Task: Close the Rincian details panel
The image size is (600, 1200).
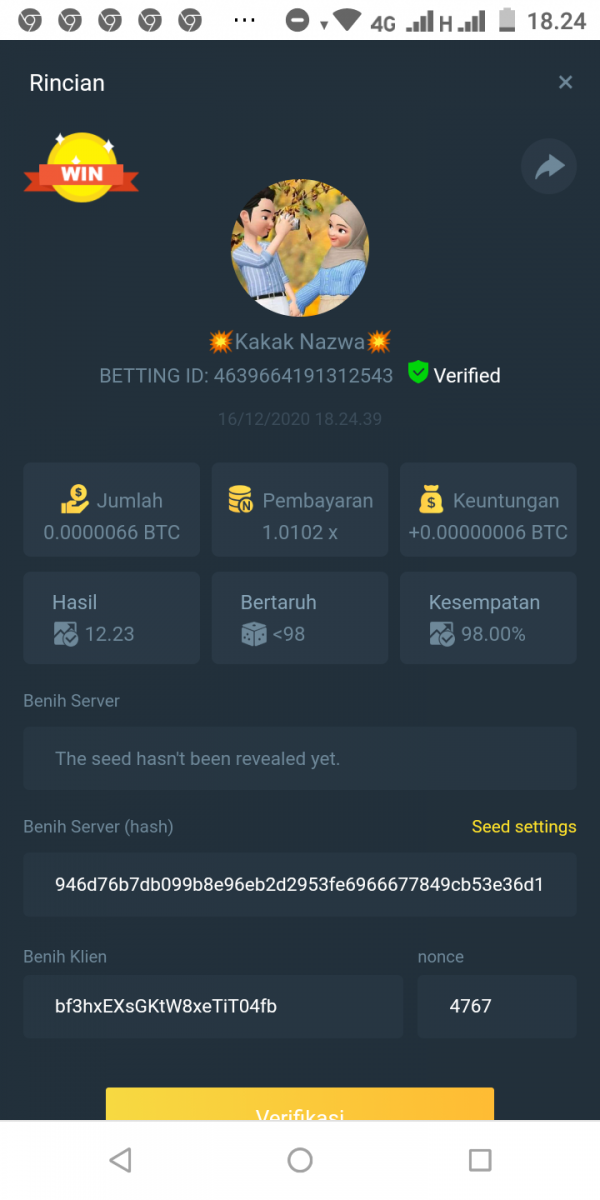Action: click(565, 83)
